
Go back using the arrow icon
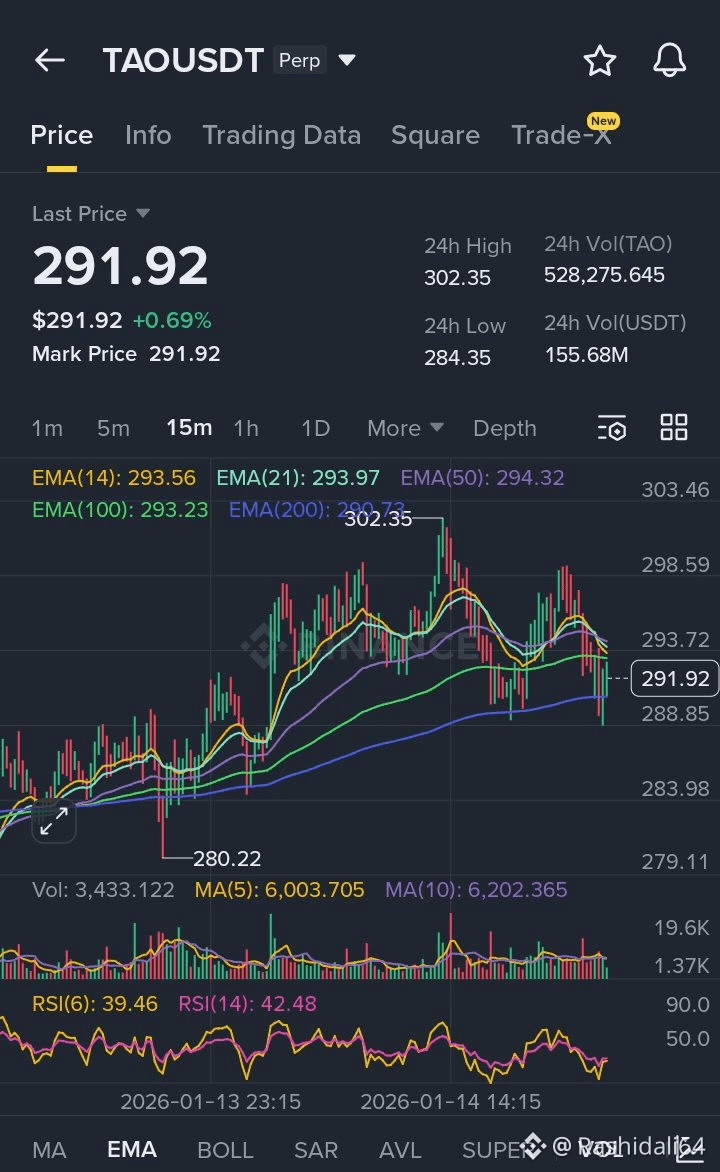pos(49,61)
